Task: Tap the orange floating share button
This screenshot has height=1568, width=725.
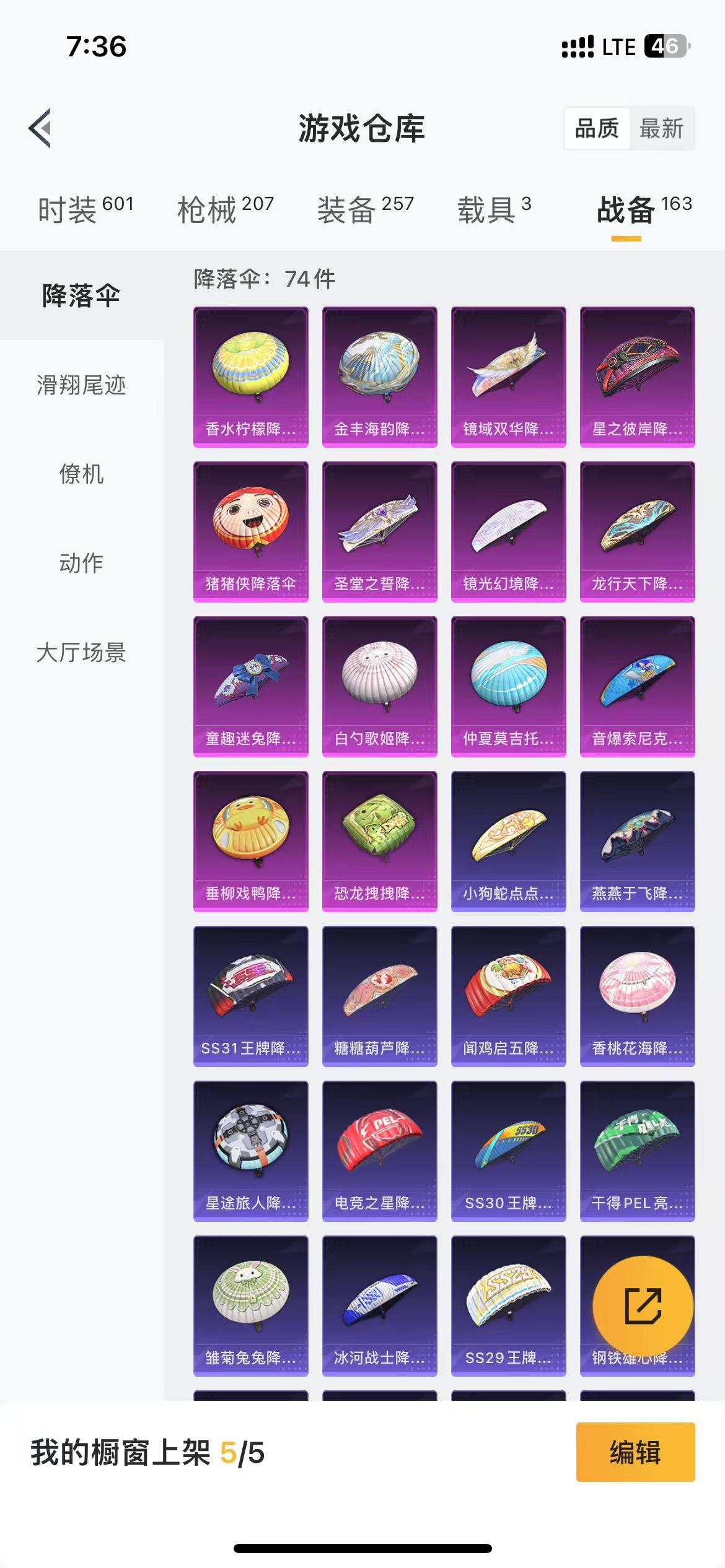Action: coord(643,1306)
